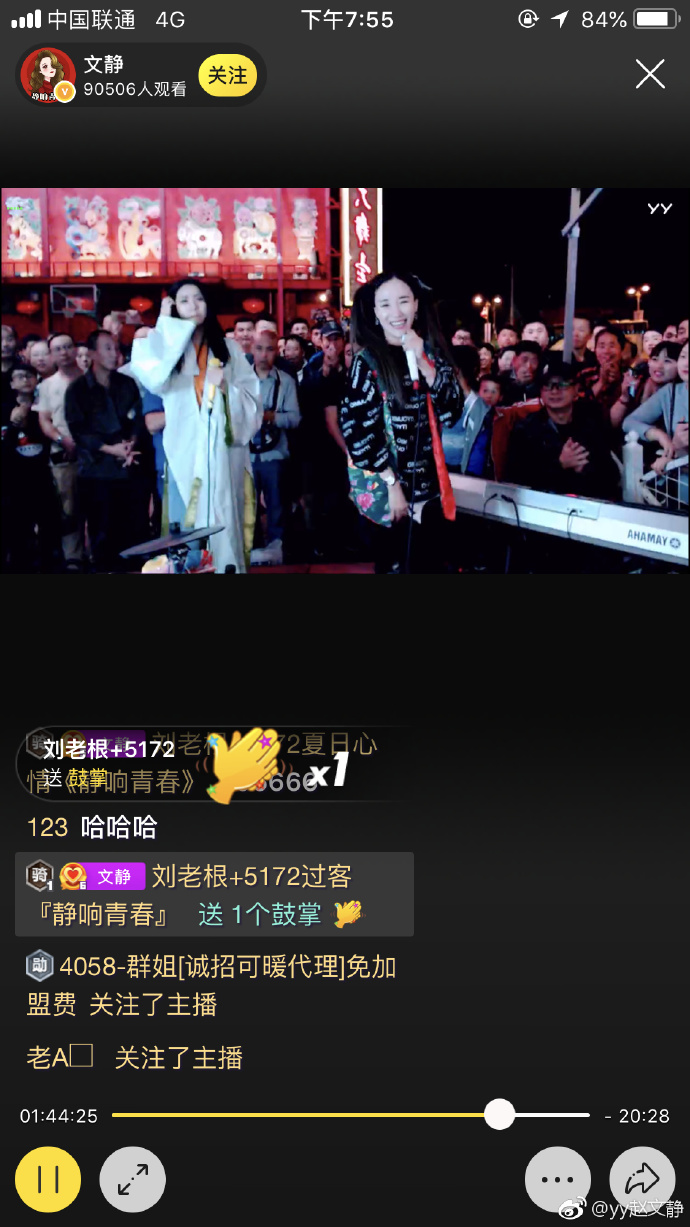690x1227 pixels.
Task: Expand video to fullscreen
Action: coord(133,1180)
